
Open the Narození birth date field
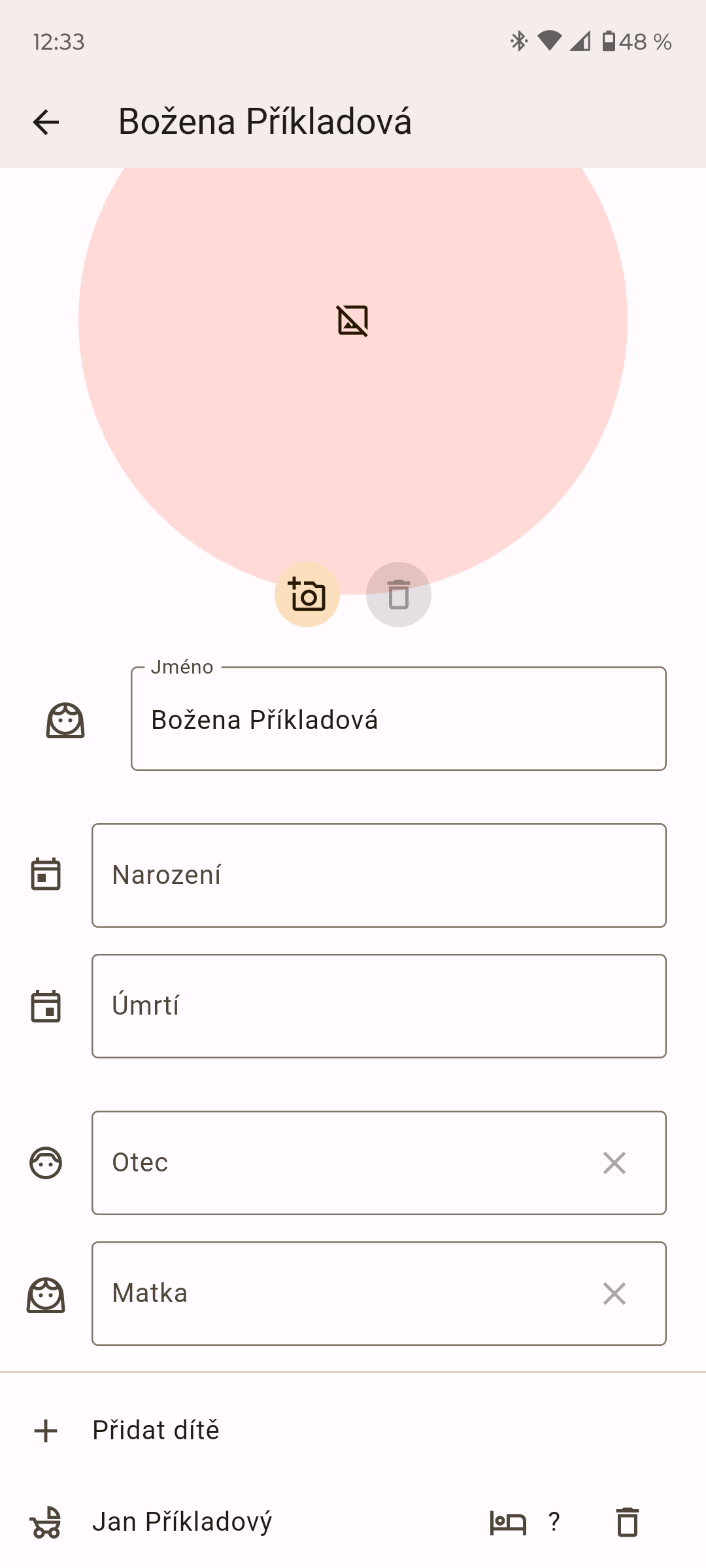click(379, 875)
